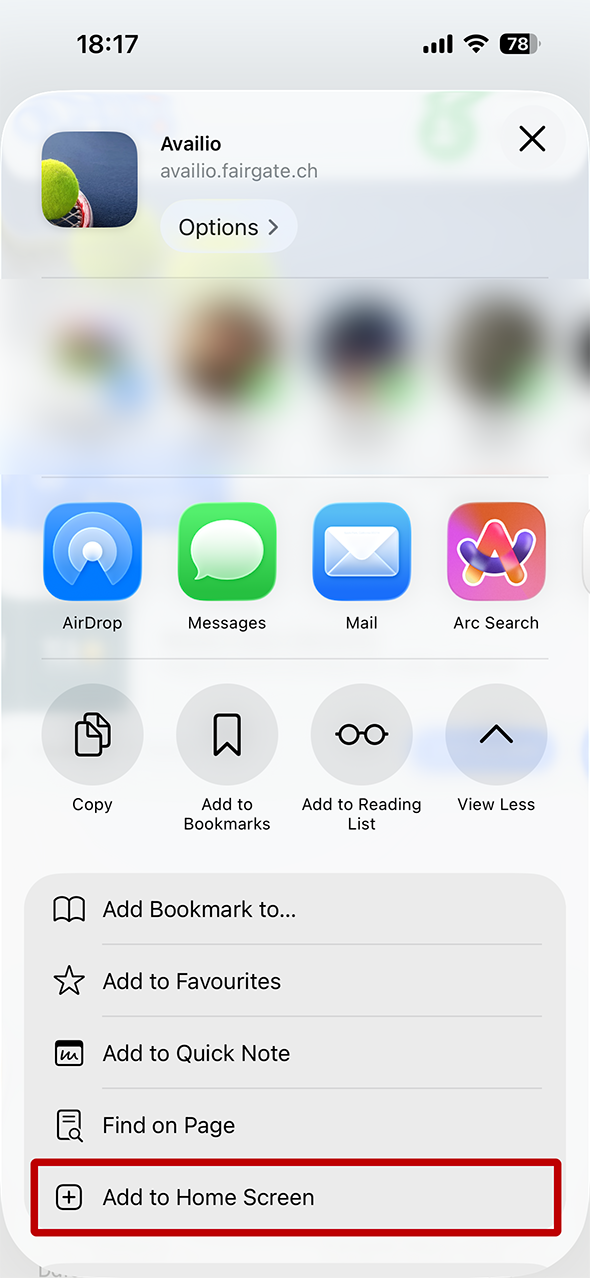The width and height of the screenshot is (590, 1278).
Task: Share the page through Messages
Action: click(x=227, y=567)
